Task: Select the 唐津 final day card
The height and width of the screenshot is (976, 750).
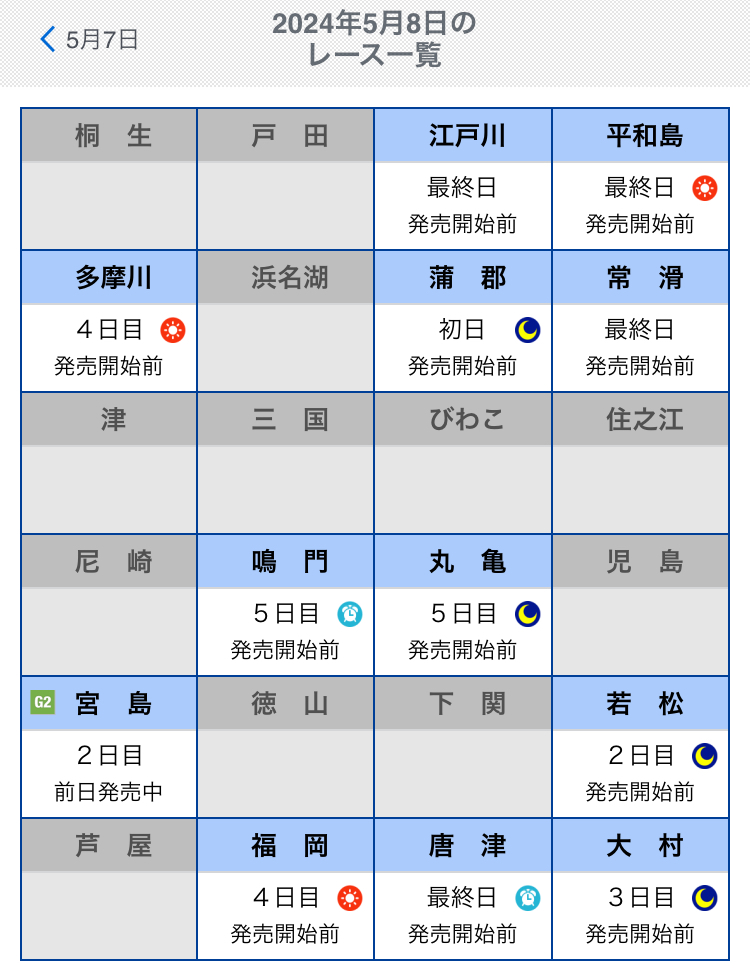Action: pyautogui.click(x=464, y=890)
